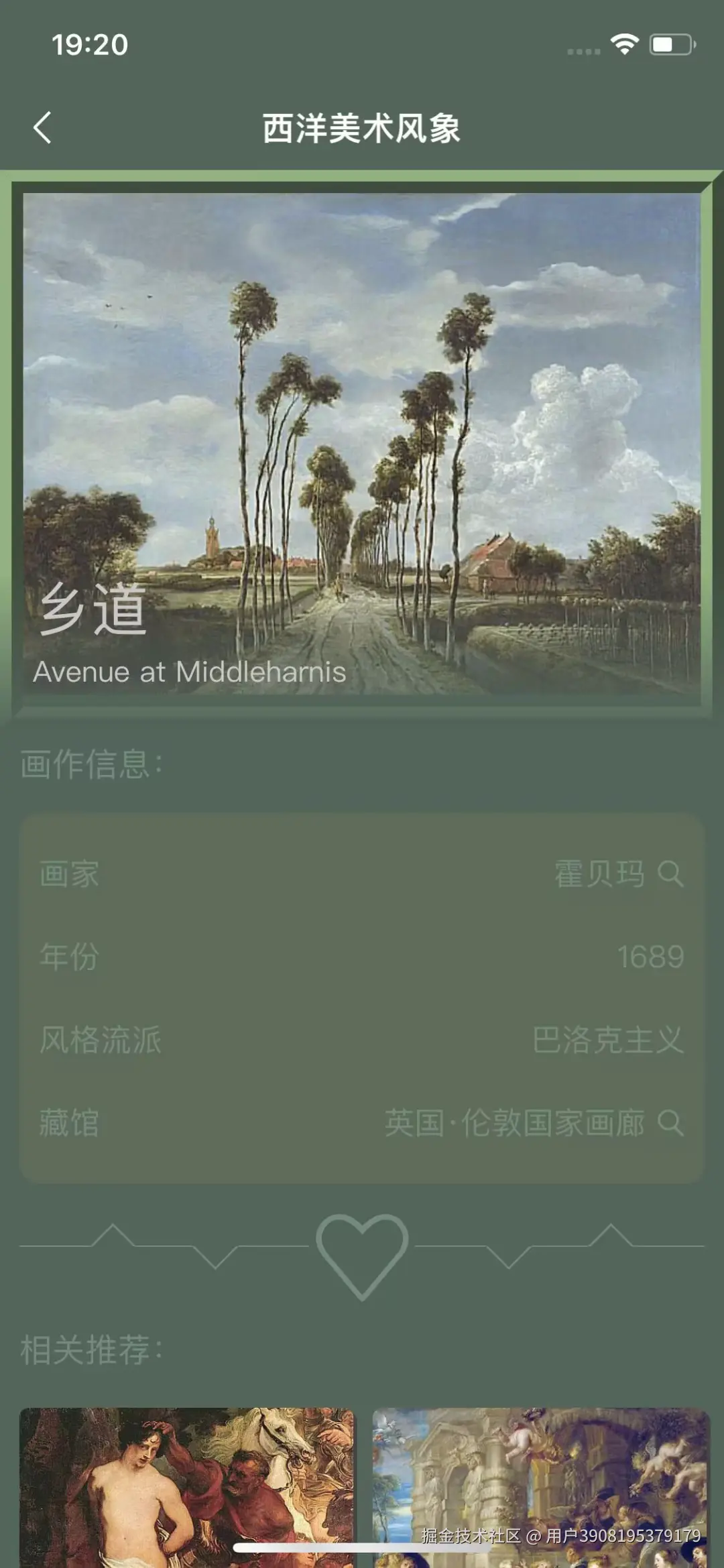
Task: Search for painter 霍贝玛
Action: pos(670,874)
